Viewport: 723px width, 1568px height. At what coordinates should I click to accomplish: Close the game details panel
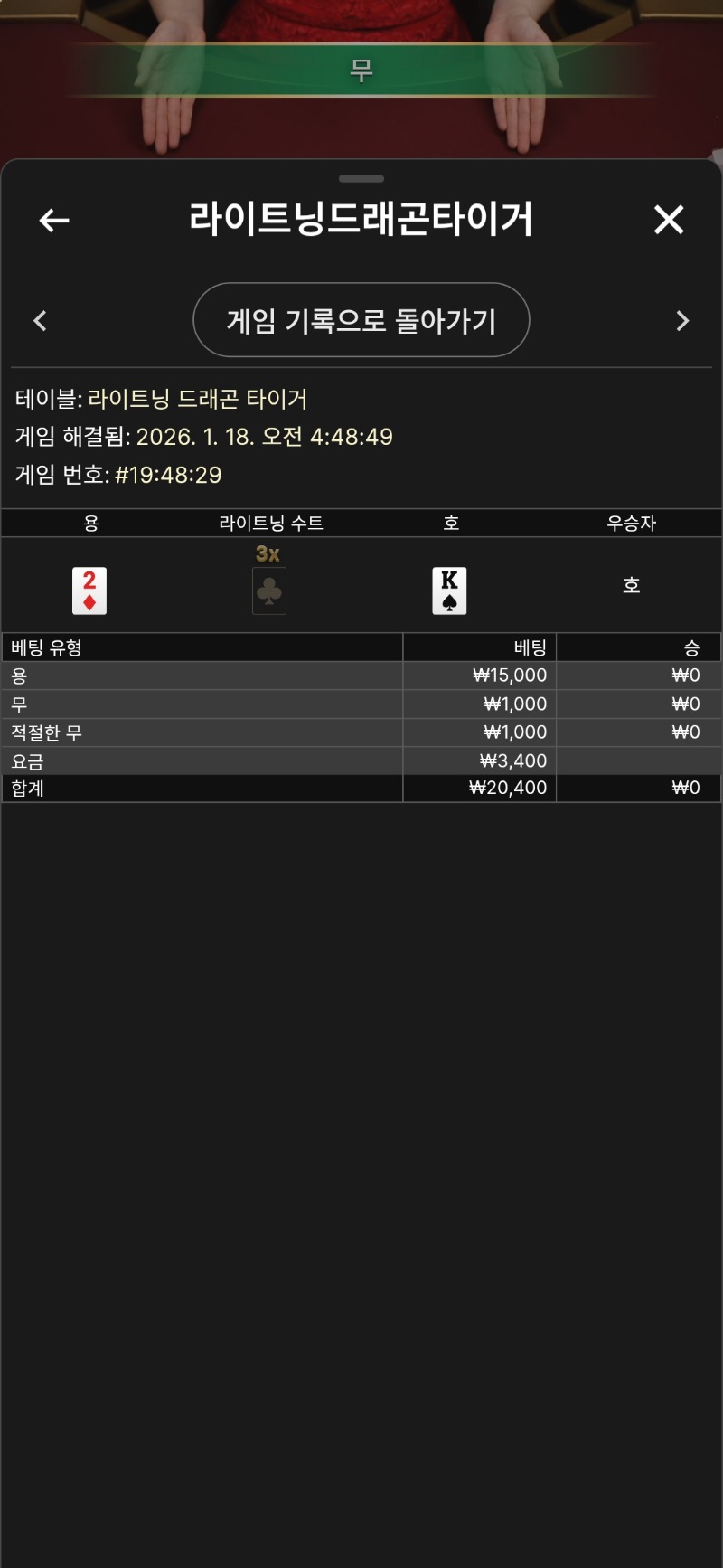tap(669, 220)
